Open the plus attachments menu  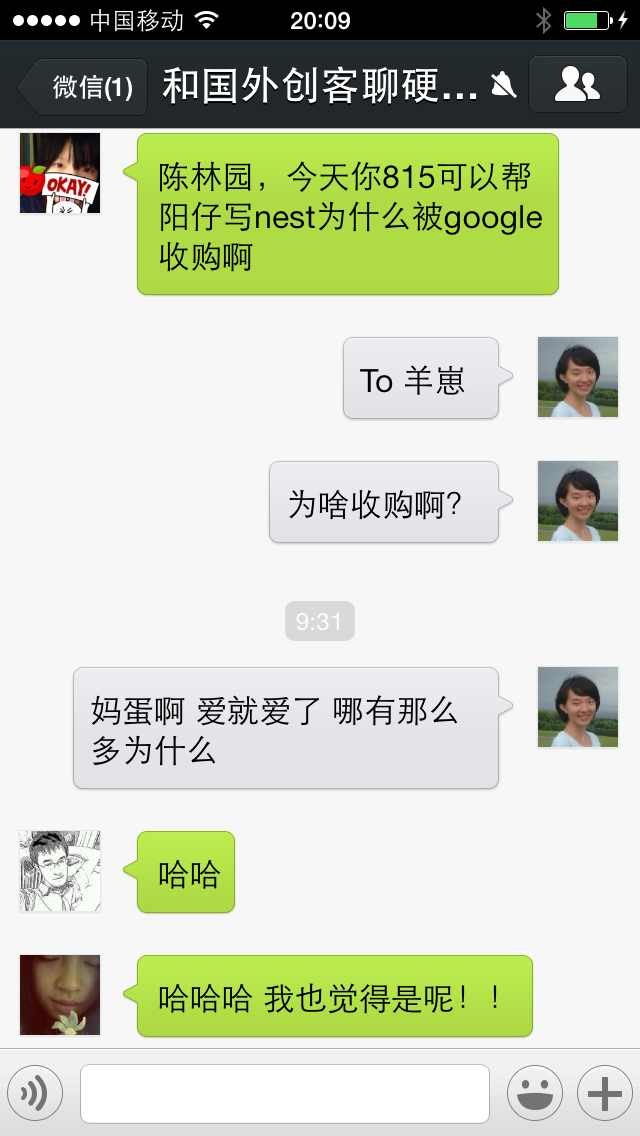(x=604, y=1093)
